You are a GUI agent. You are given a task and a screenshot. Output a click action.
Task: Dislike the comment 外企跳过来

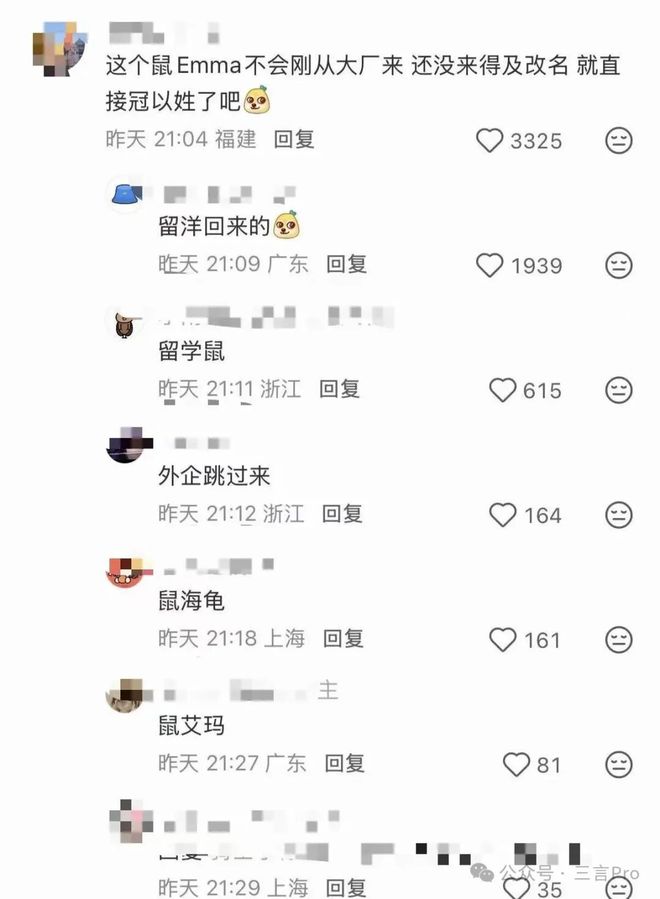pyautogui.click(x=619, y=515)
